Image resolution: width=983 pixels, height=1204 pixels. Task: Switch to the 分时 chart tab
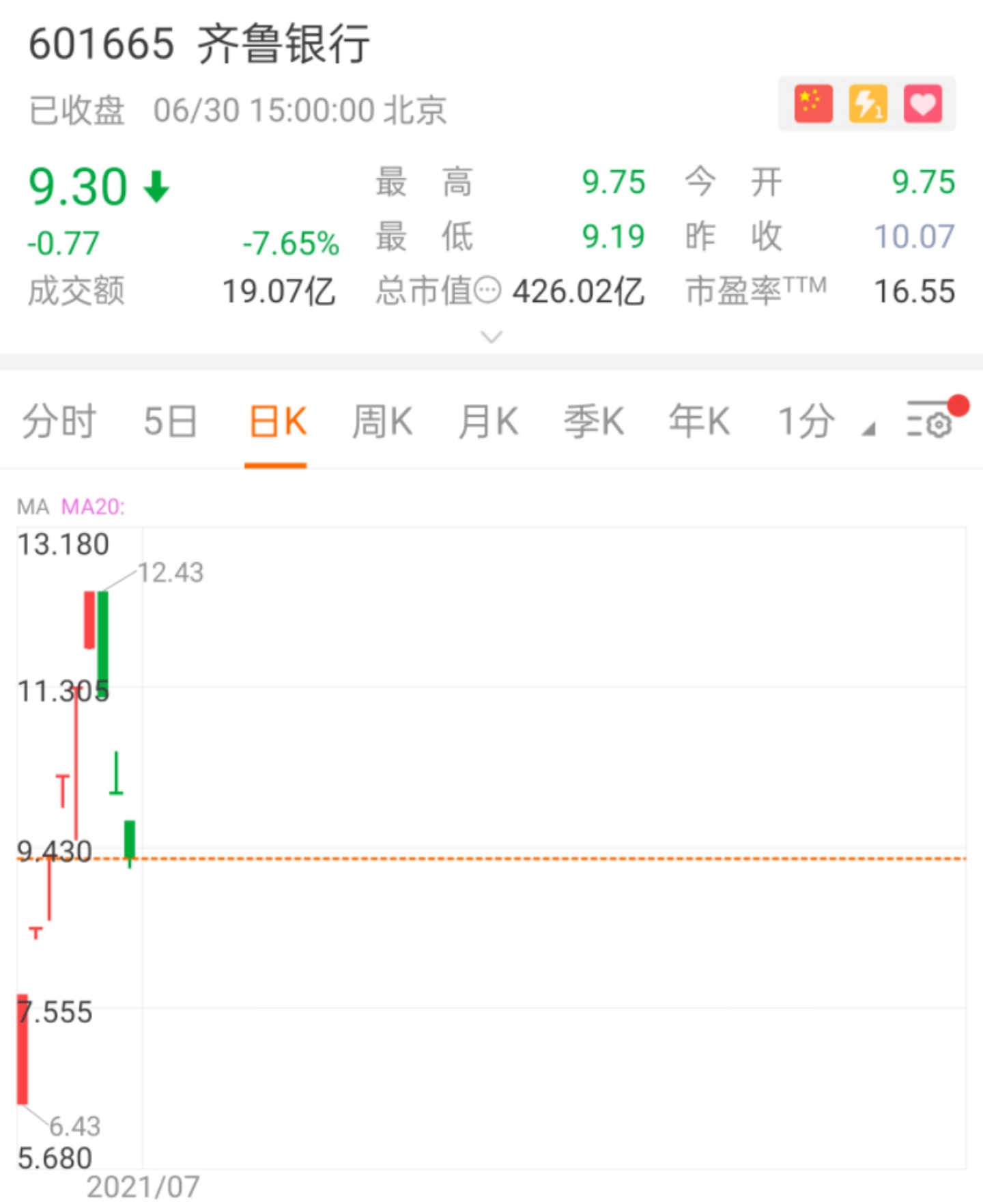pyautogui.click(x=59, y=421)
